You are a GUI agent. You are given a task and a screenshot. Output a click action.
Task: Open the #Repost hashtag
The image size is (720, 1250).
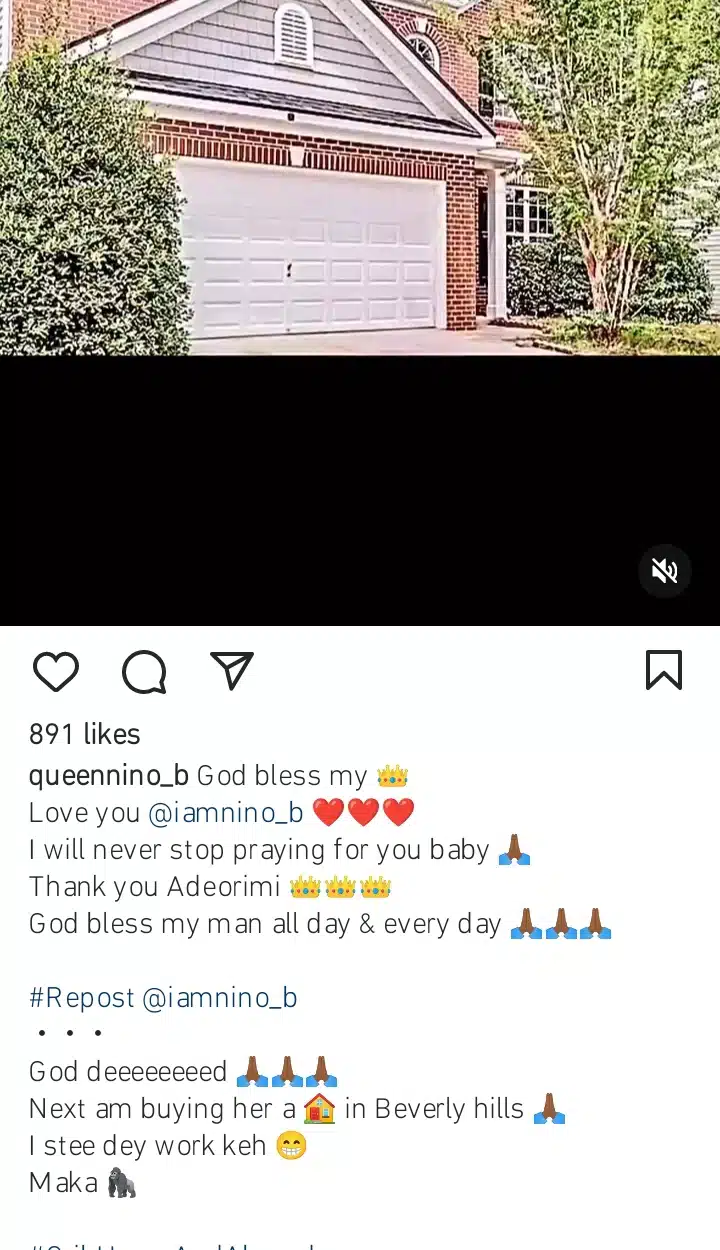82,998
